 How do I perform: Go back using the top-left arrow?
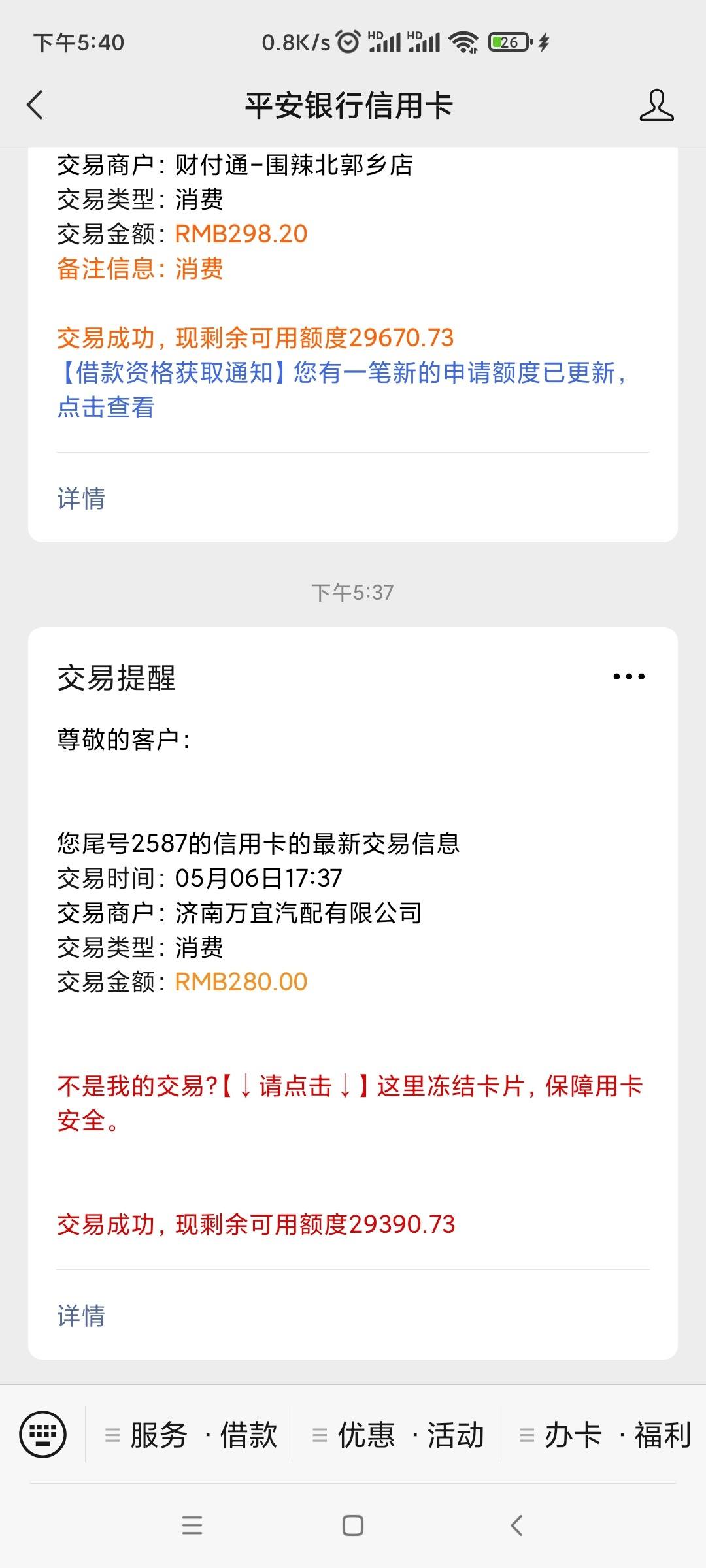pyautogui.click(x=35, y=105)
